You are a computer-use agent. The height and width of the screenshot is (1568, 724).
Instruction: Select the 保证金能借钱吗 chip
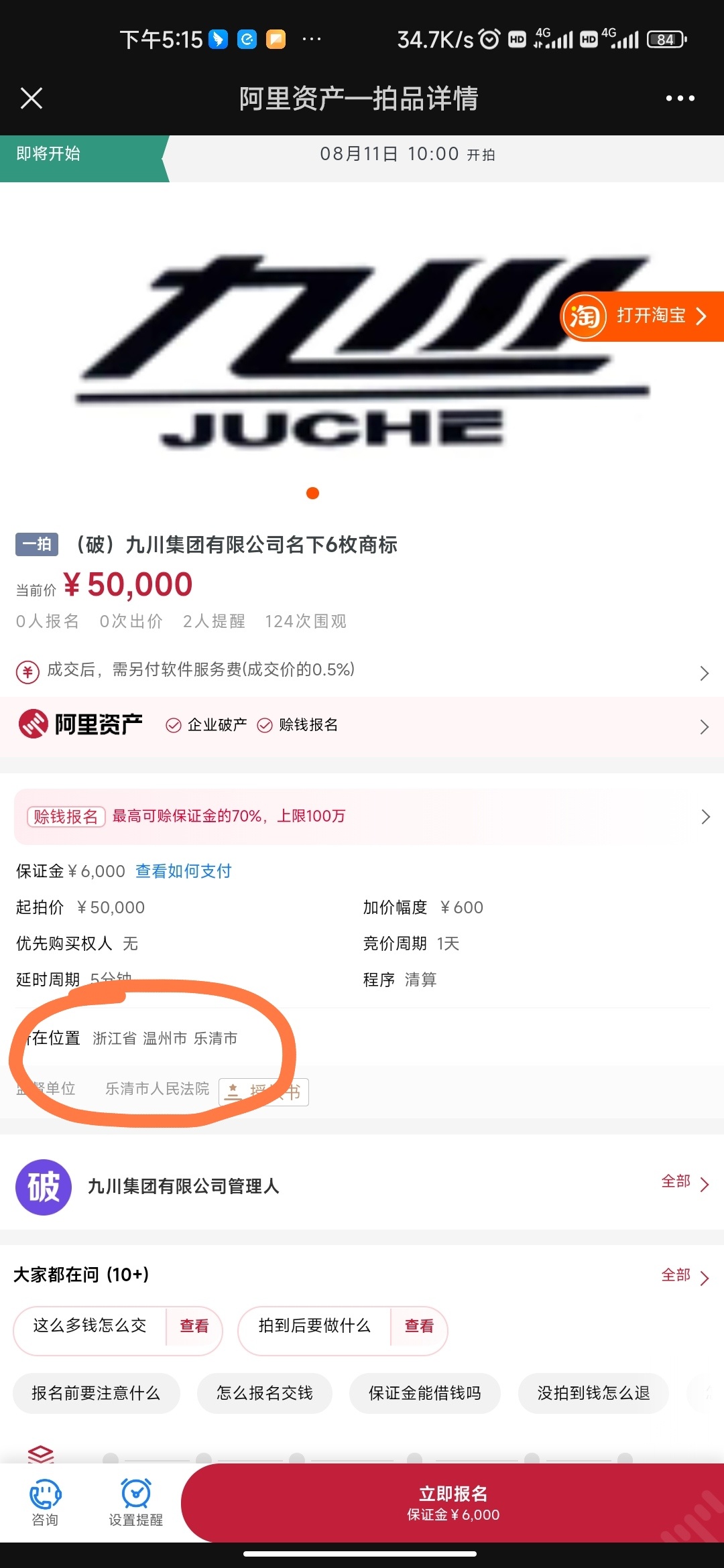(x=425, y=1393)
